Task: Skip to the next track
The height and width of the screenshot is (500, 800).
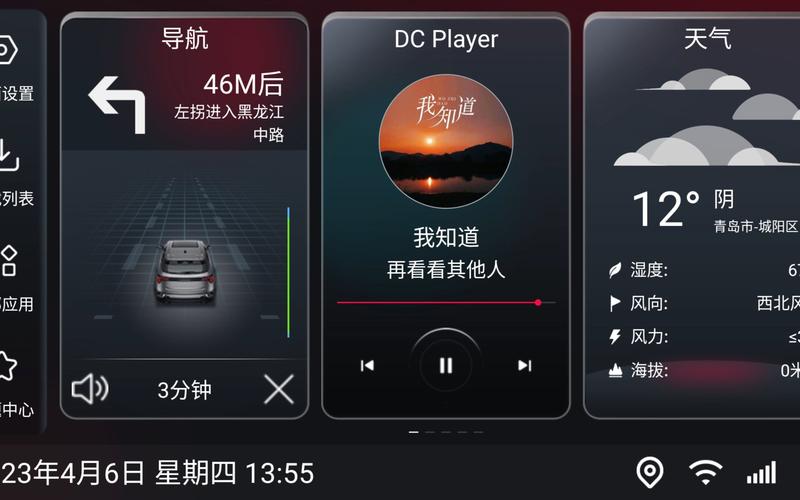Action: click(x=524, y=365)
